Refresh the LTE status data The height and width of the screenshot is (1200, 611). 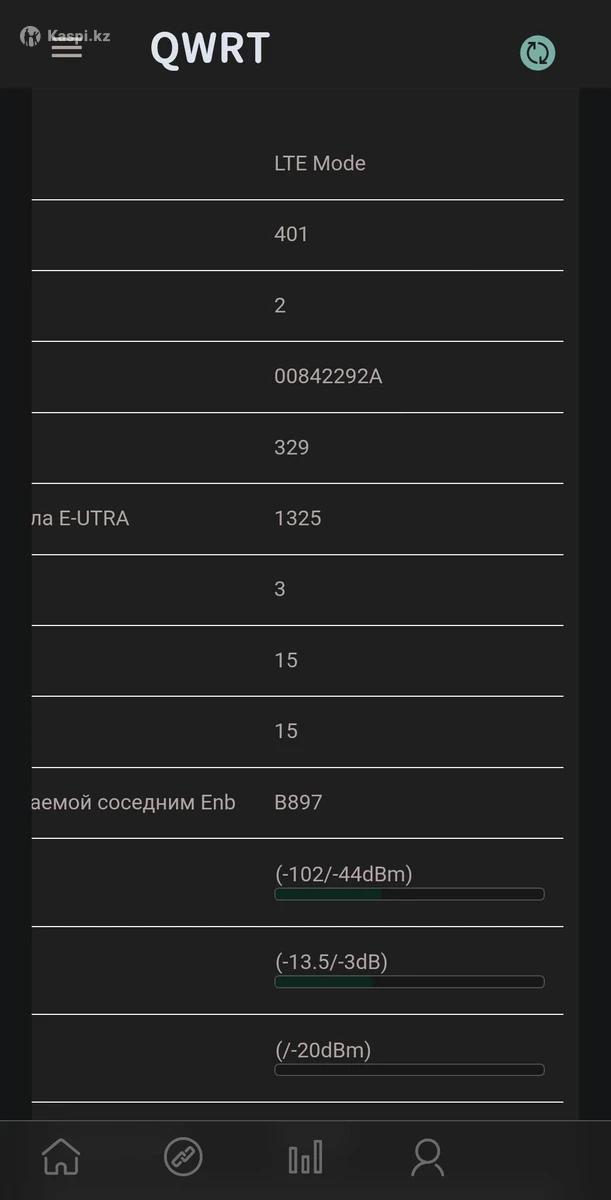[x=537, y=53]
